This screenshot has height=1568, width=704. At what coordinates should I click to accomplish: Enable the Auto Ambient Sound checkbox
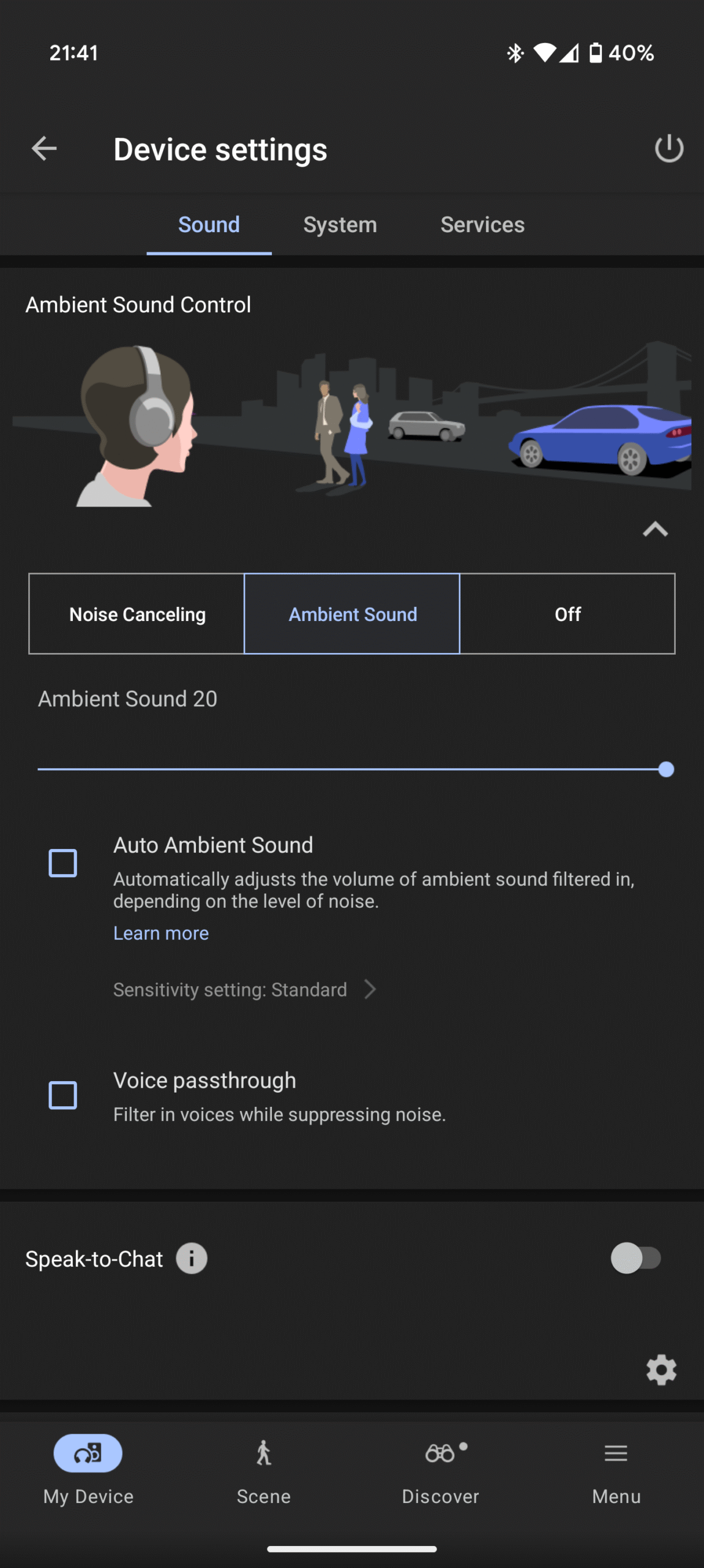click(63, 863)
